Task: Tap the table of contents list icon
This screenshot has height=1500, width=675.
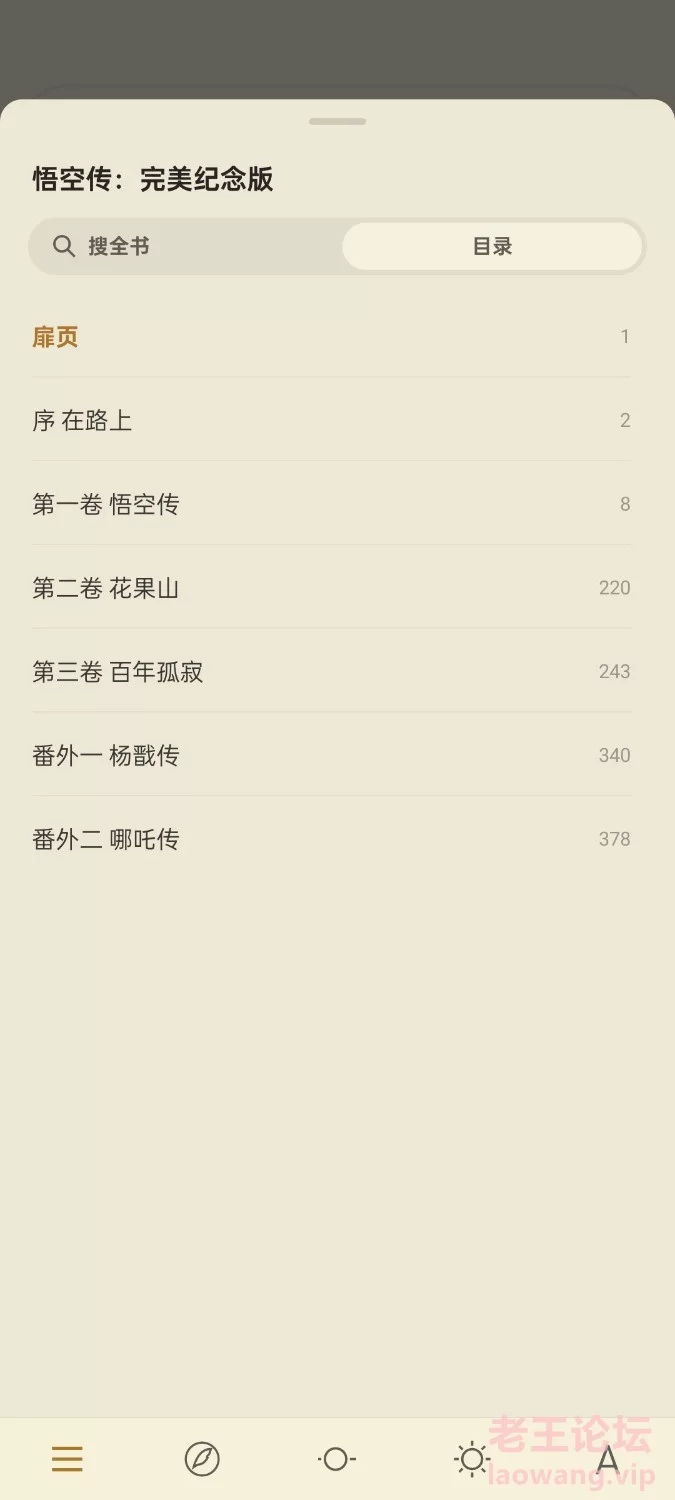Action: click(67, 1459)
